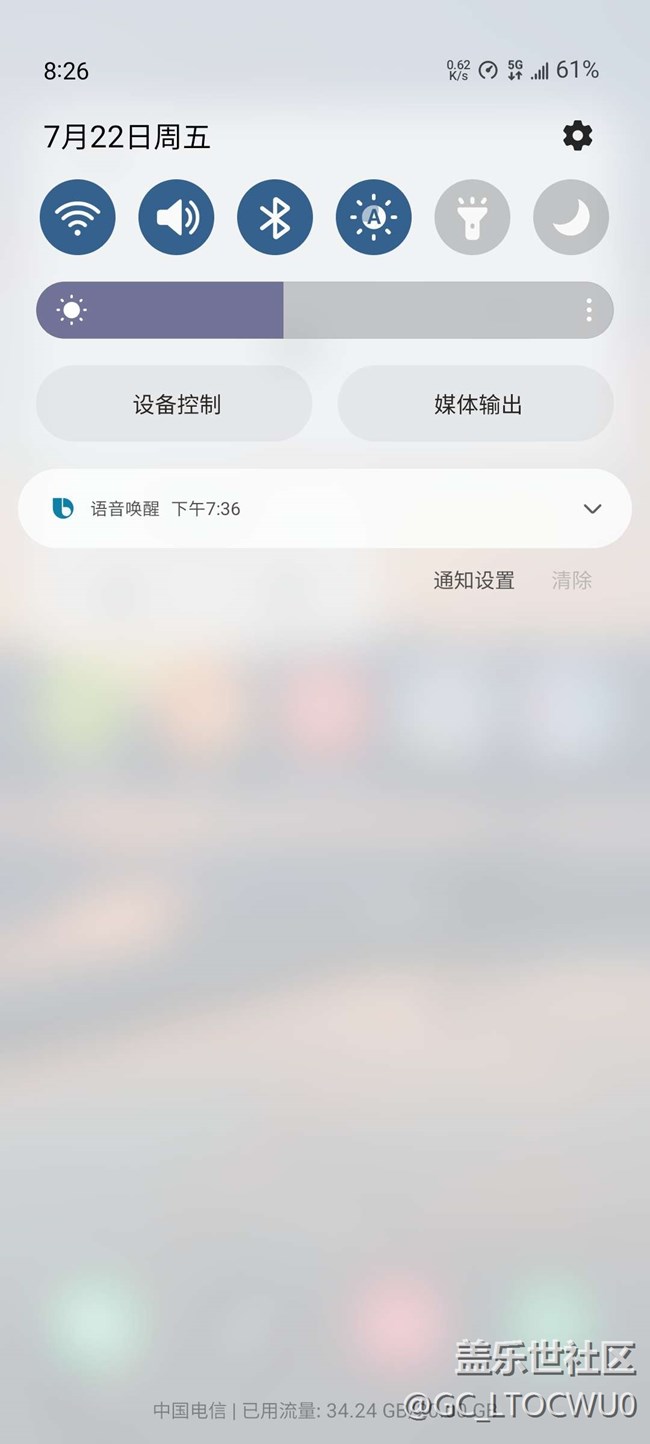This screenshot has width=650, height=1444.
Task: Enable do not disturb moon toggle
Action: click(x=571, y=217)
